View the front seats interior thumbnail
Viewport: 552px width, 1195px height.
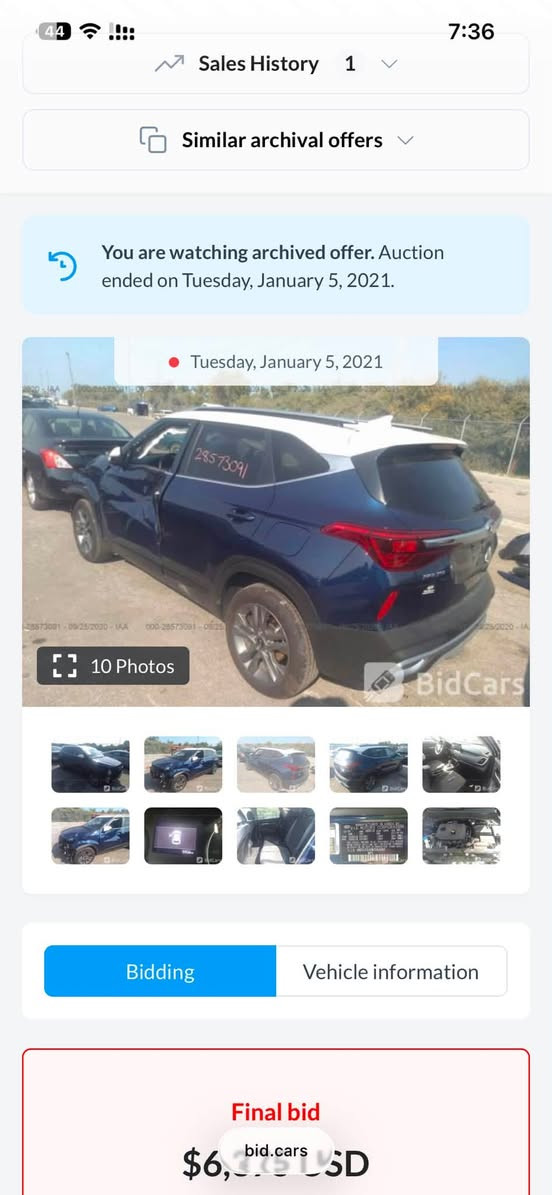[x=461, y=764]
